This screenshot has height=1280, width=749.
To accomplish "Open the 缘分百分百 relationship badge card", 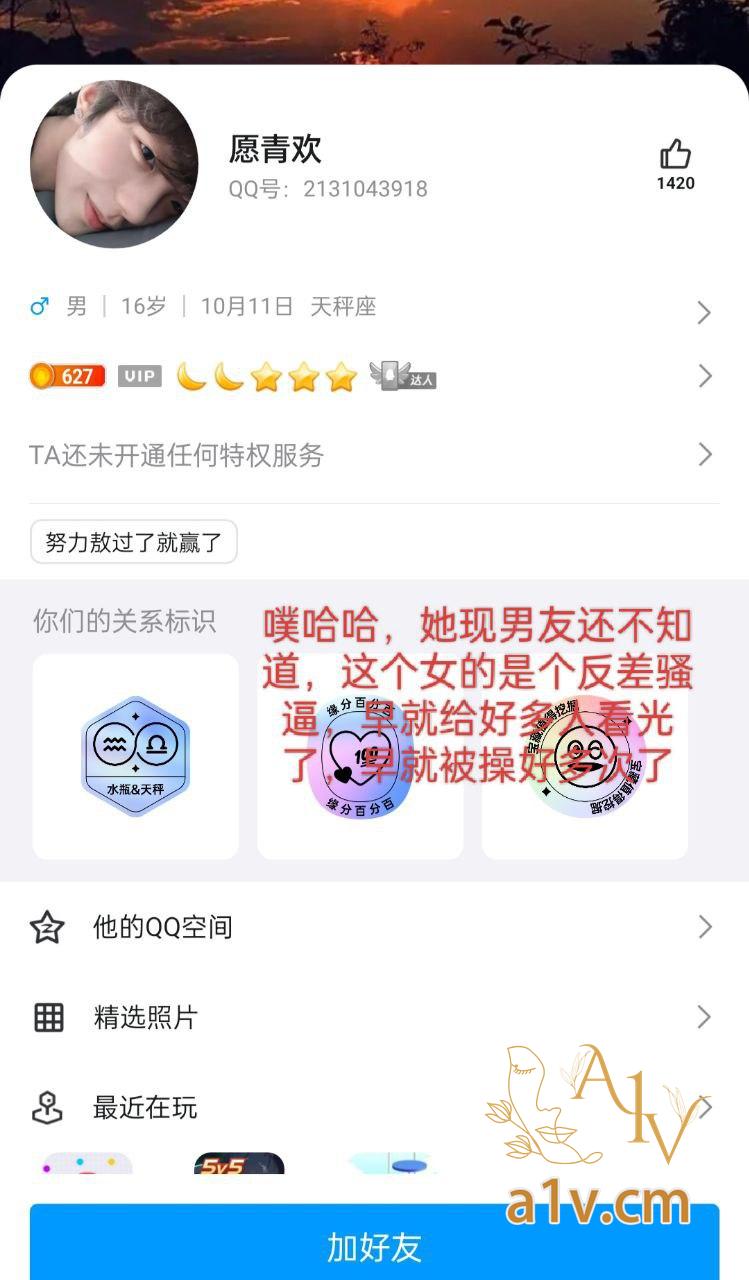I will (360, 756).
